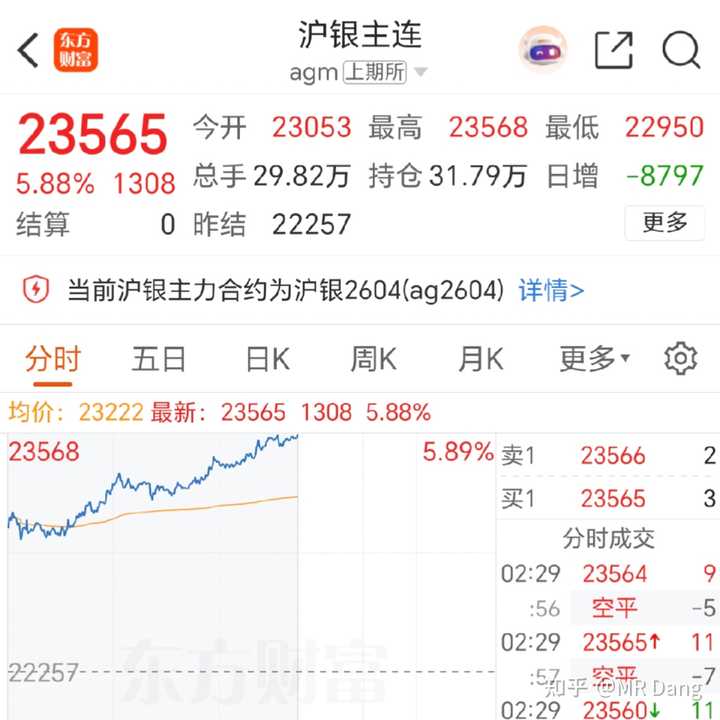Go back using the arrow
720x720 pixels.
[29, 49]
